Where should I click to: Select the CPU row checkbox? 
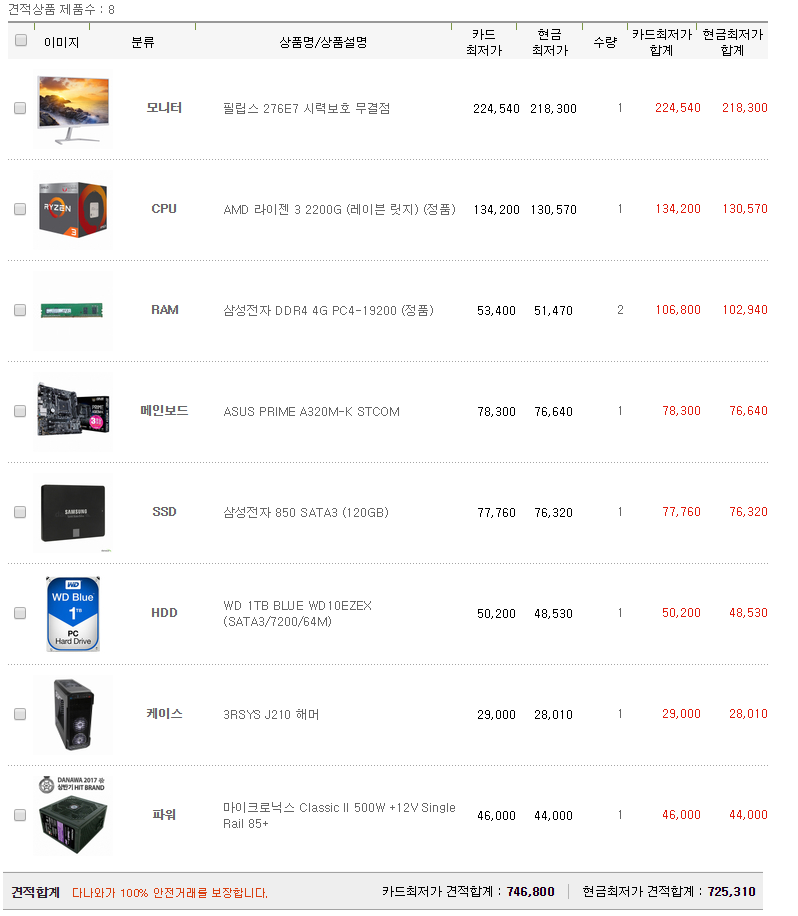click(20, 209)
